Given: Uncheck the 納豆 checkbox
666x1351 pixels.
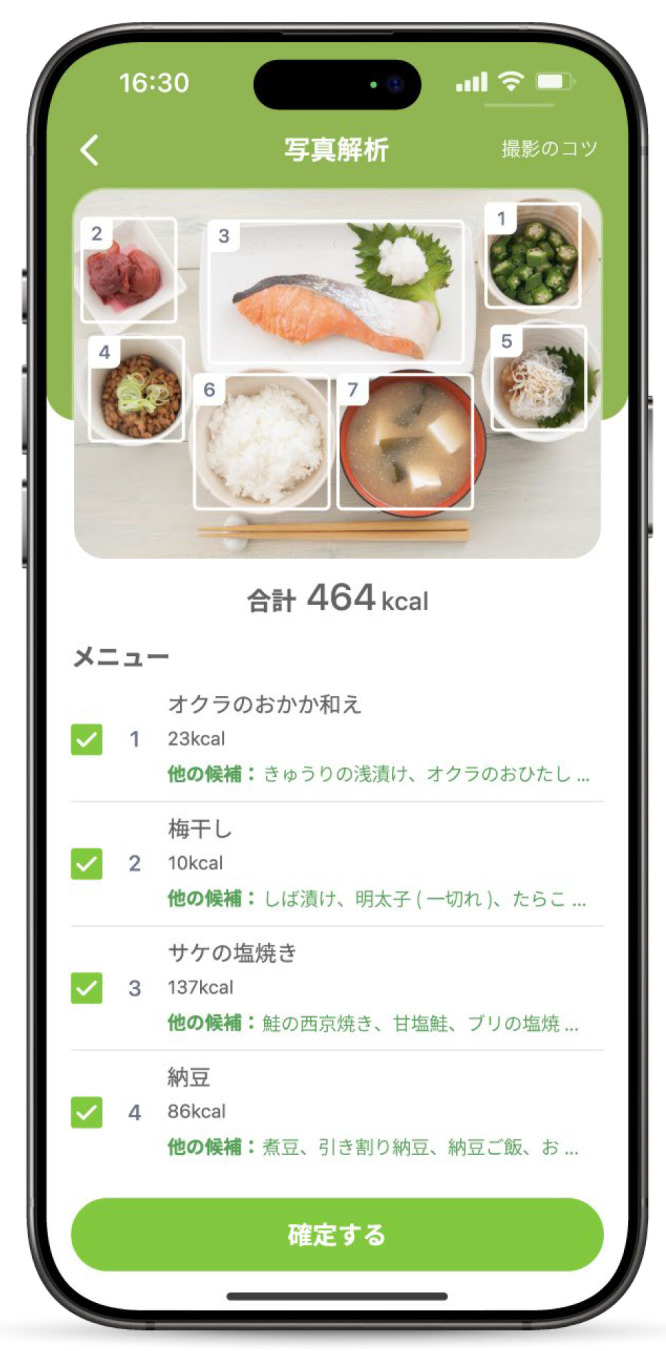Looking at the screenshot, I should (x=87, y=1112).
